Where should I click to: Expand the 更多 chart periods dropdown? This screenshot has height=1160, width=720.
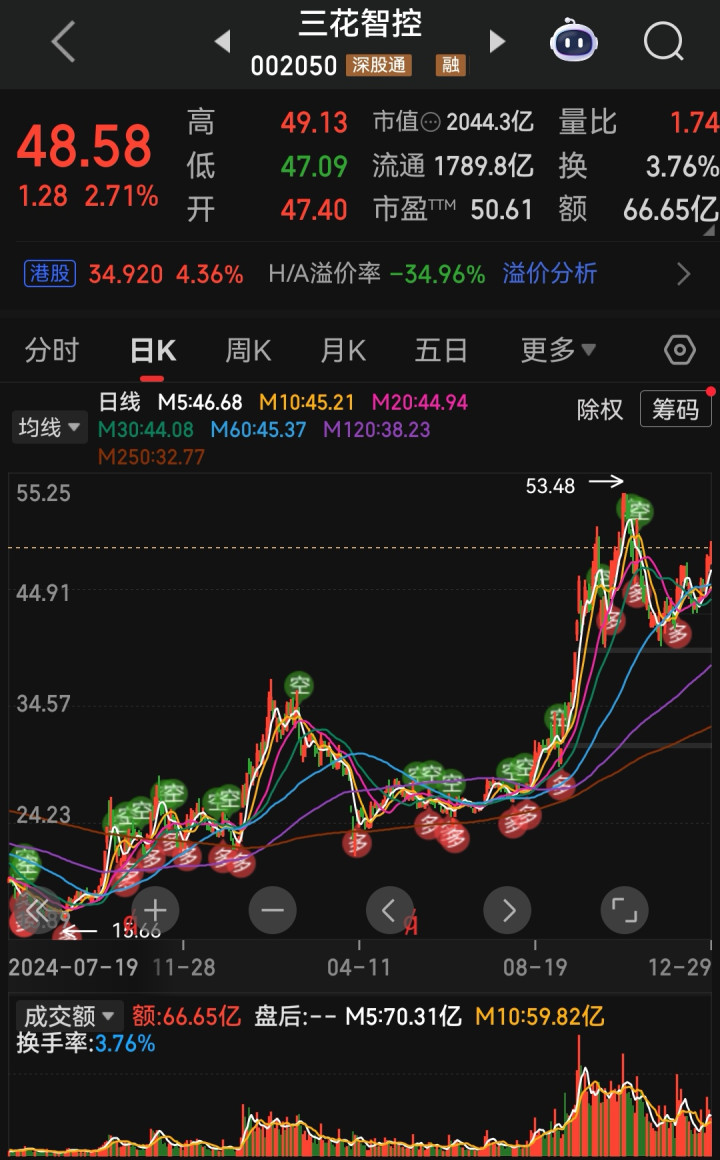click(558, 351)
